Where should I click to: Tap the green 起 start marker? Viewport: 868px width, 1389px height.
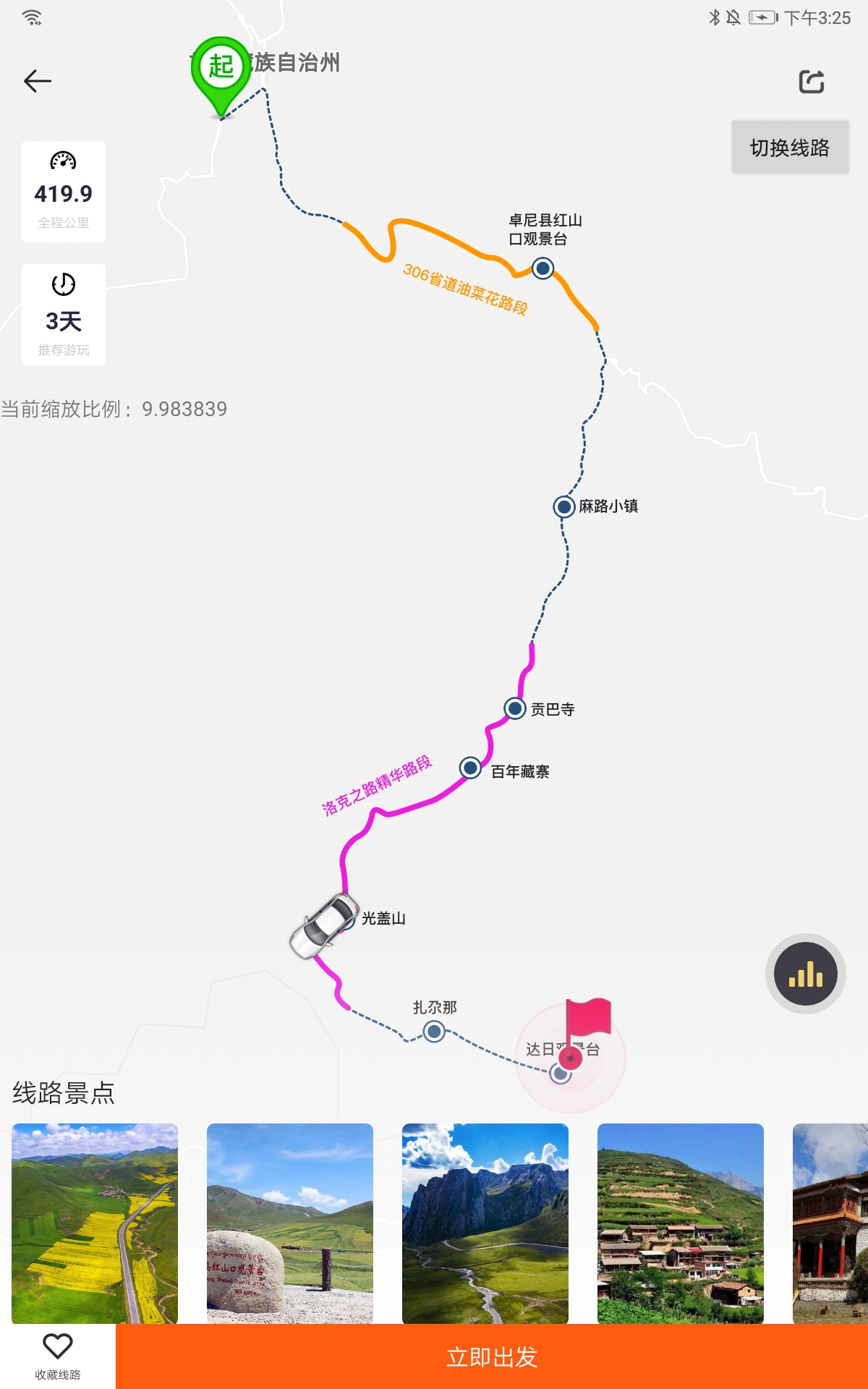click(x=221, y=69)
